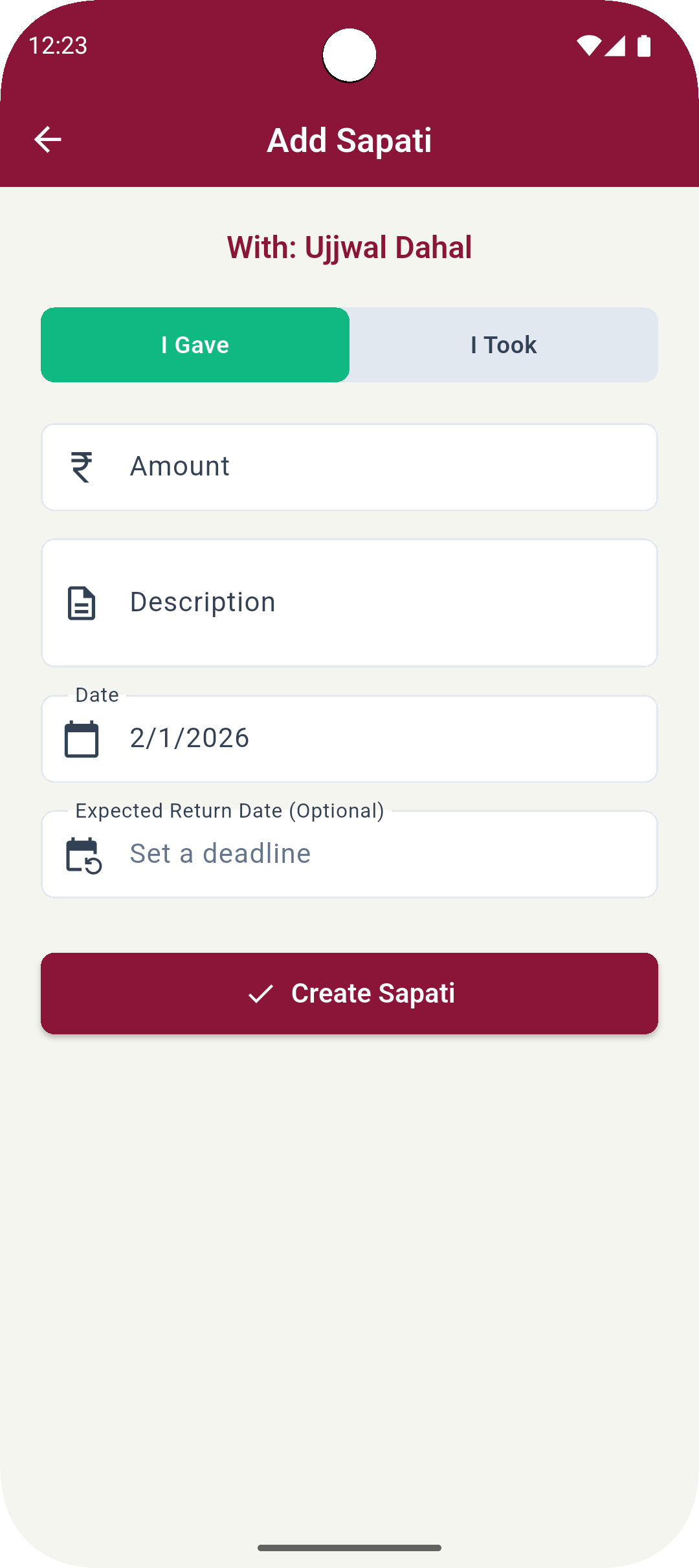Enable I Took to record borrowed money
699x1568 pixels.
(504, 345)
